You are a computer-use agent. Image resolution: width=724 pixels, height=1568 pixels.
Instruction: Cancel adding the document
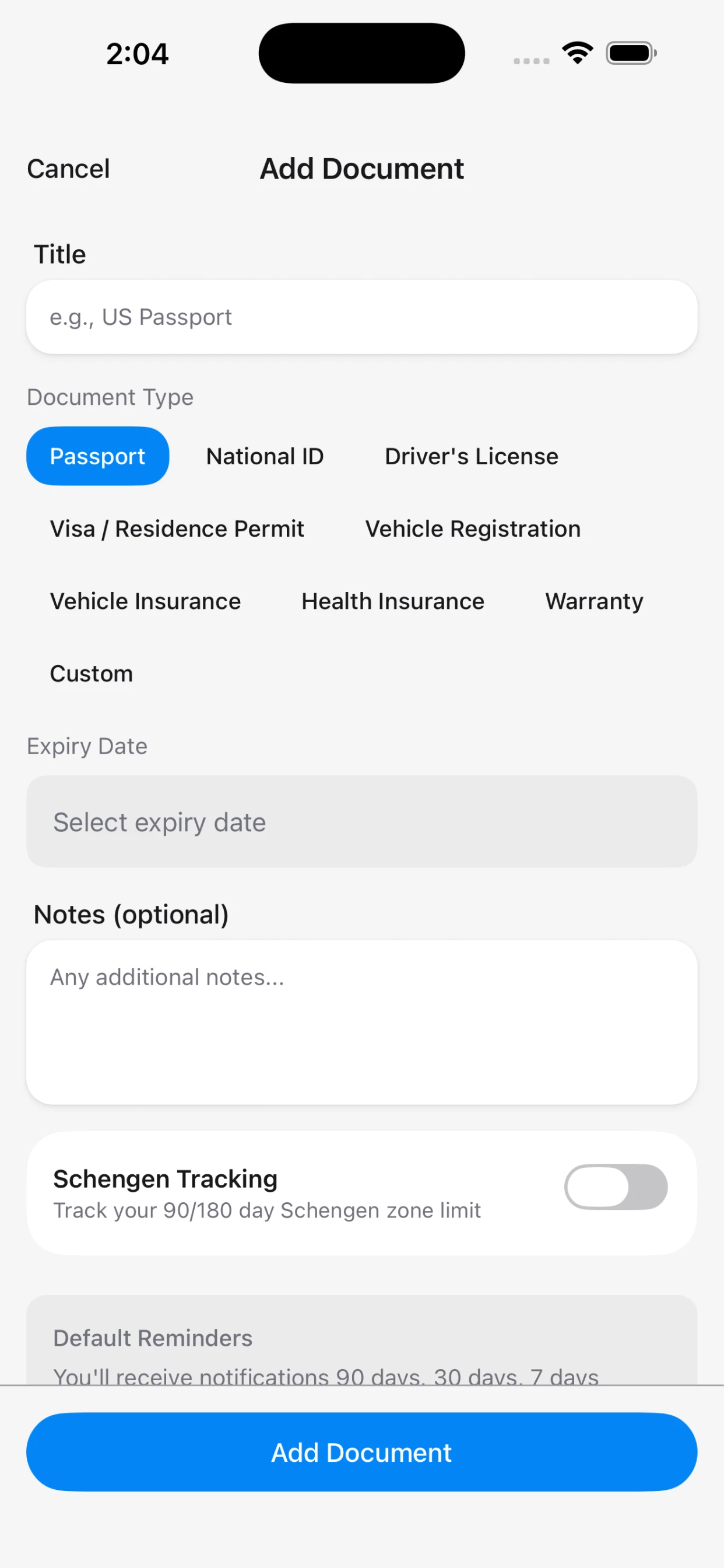pos(68,169)
